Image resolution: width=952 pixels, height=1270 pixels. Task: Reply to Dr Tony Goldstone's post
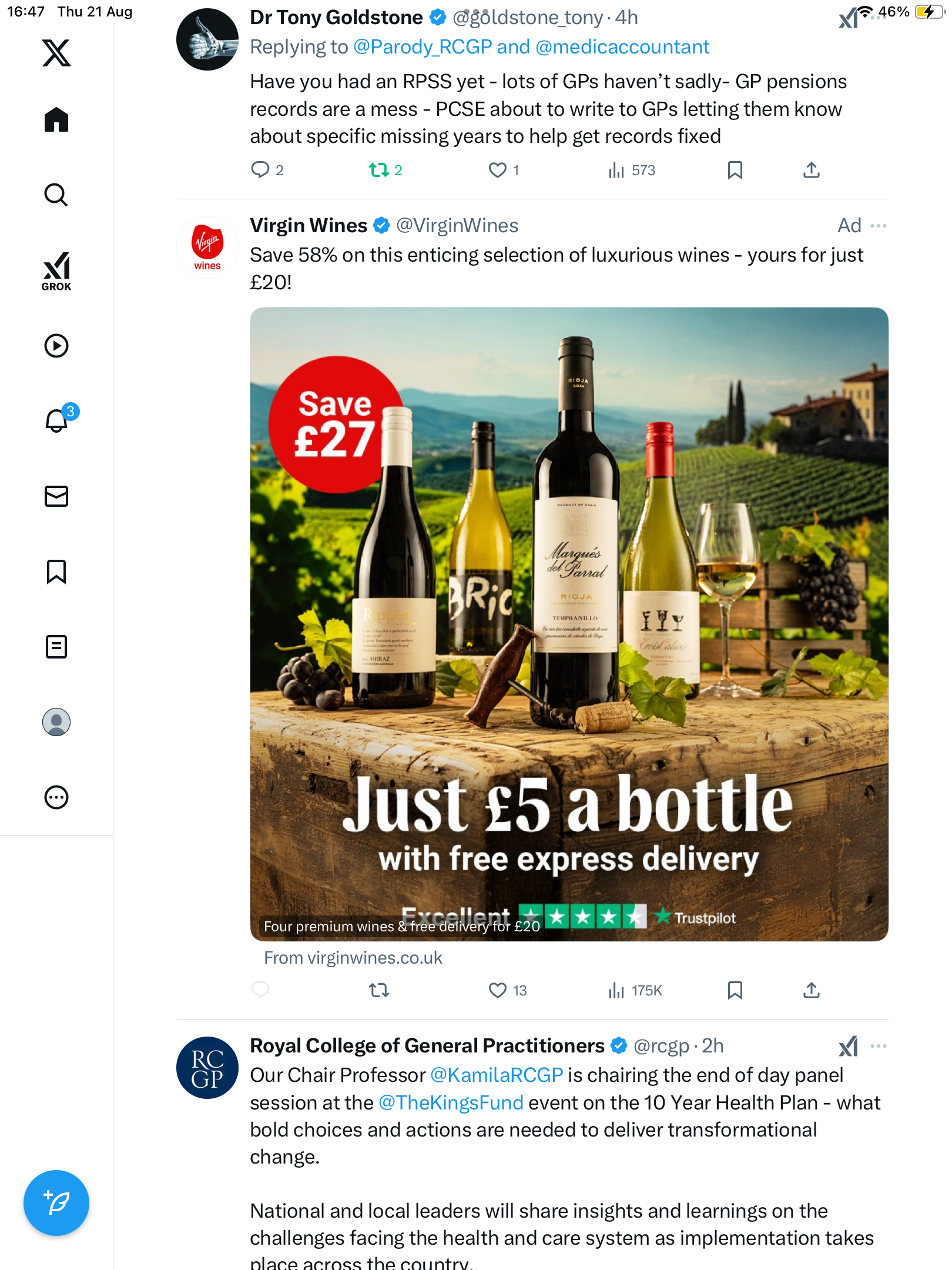coord(260,171)
